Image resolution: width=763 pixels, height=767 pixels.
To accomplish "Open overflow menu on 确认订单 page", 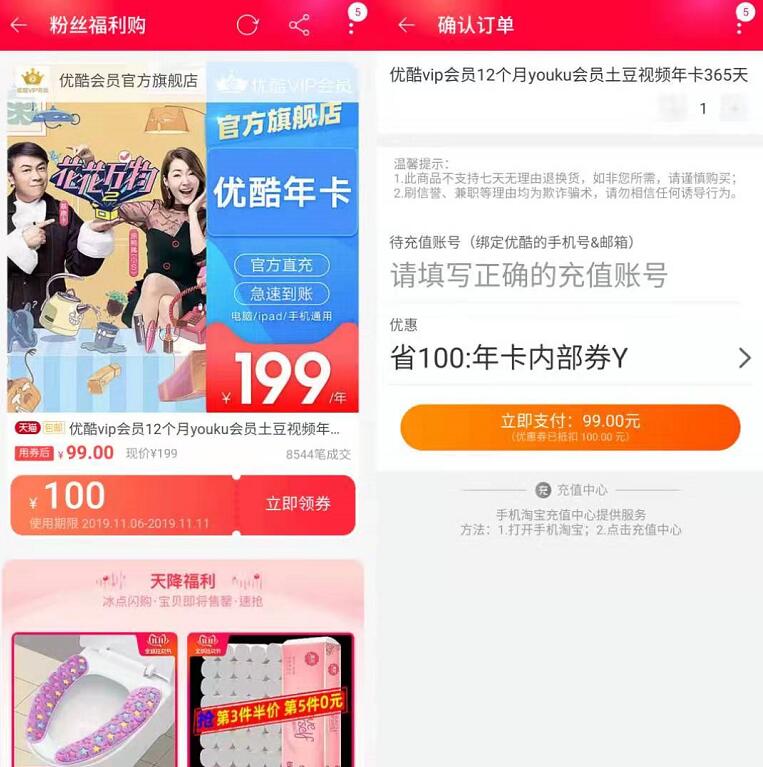I will pyautogui.click(x=739, y=25).
